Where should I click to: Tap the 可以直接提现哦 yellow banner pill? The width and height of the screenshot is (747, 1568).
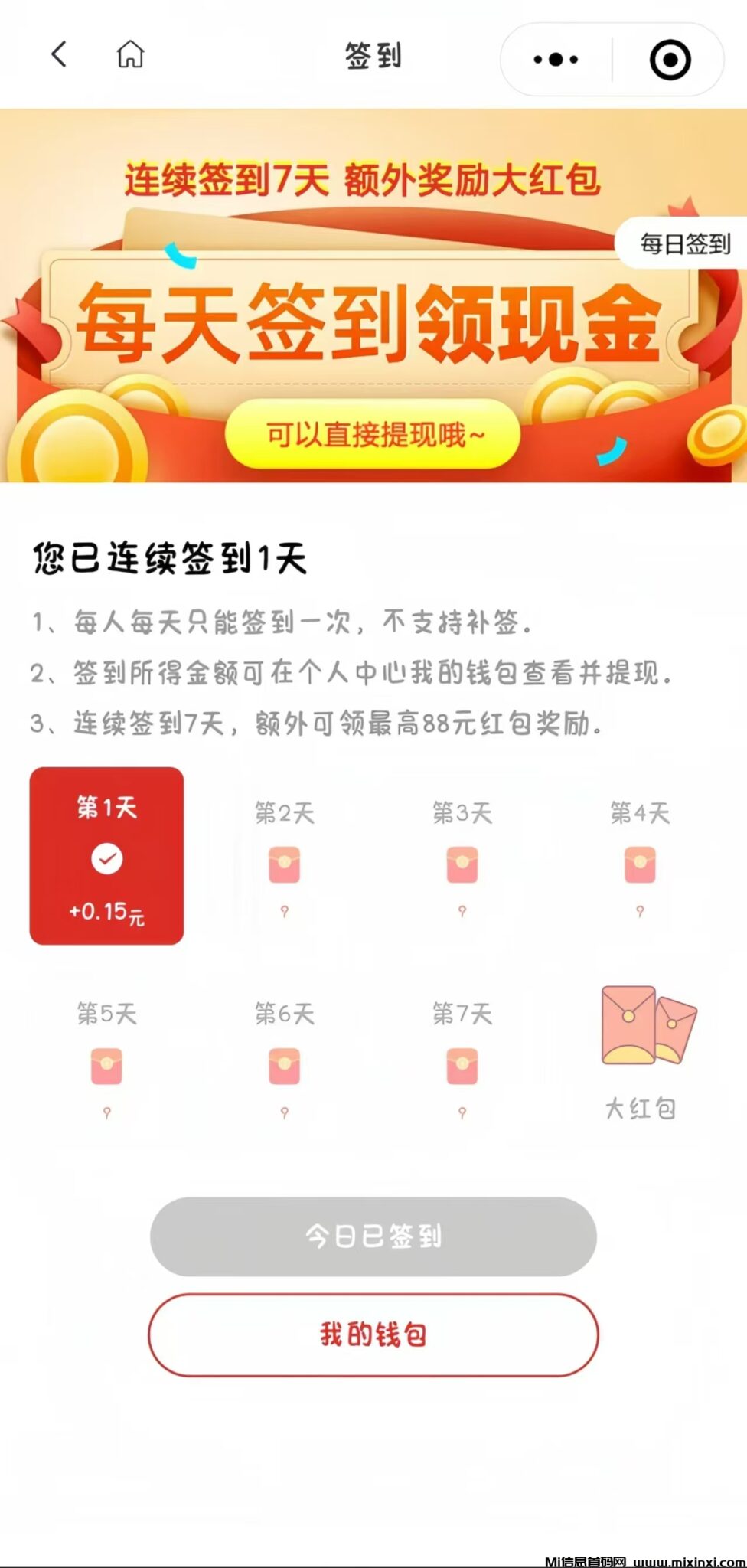coord(373,433)
